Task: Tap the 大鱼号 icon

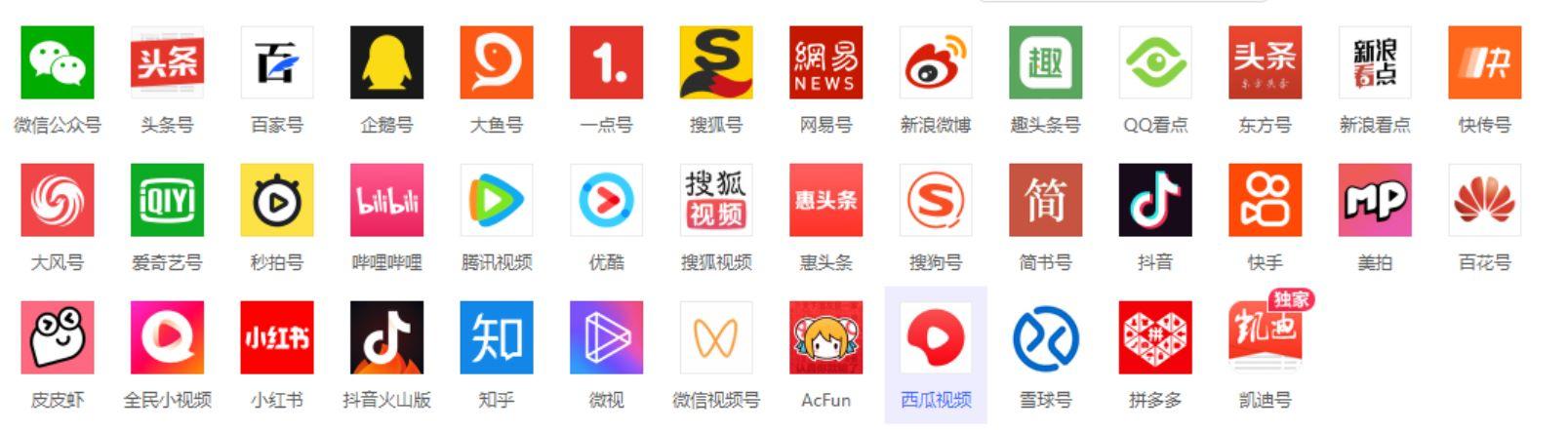Action: 497,63
